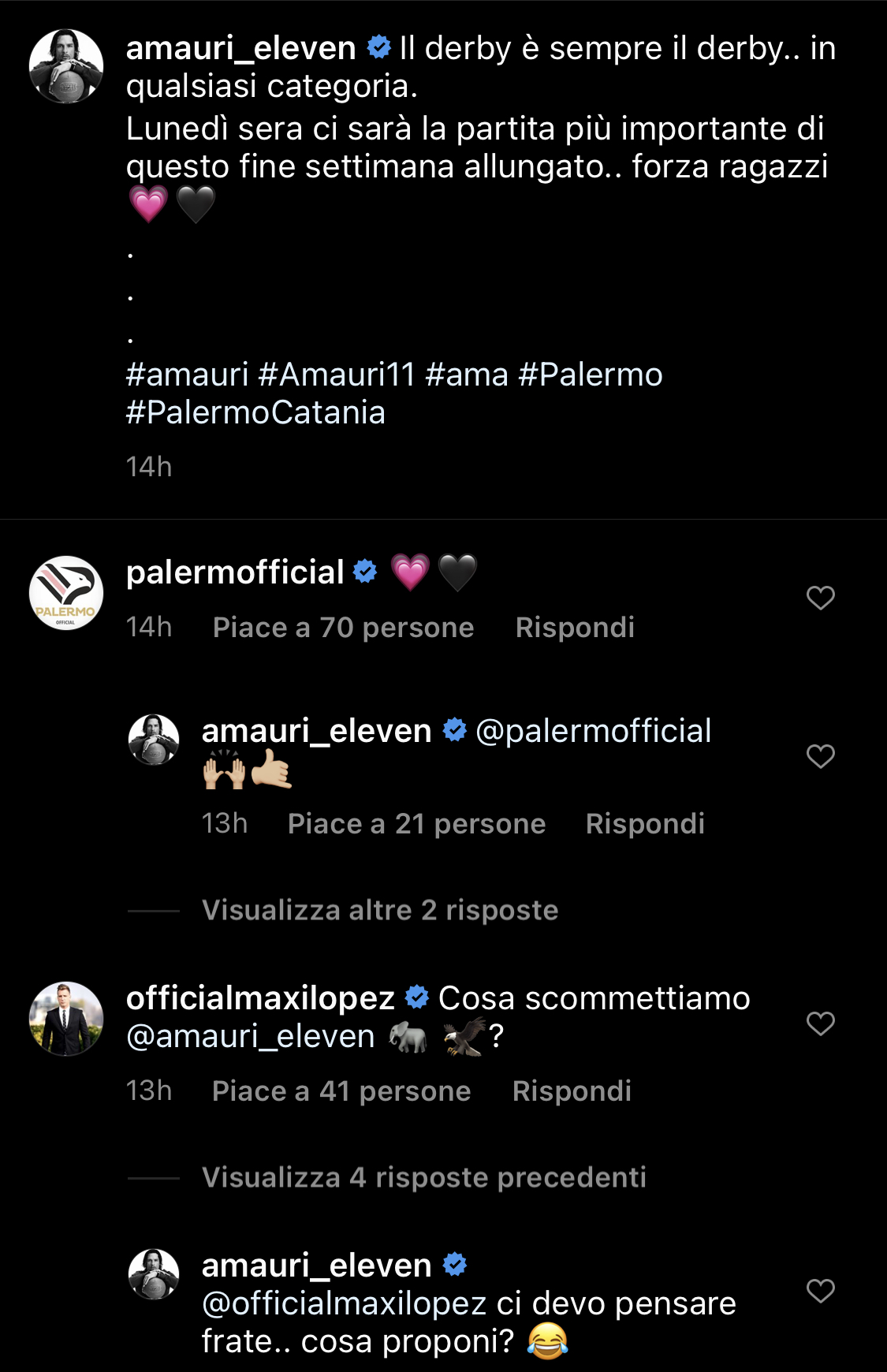The width and height of the screenshot is (887, 1372).
Task: Open the #ama hashtag
Action: click(467, 375)
